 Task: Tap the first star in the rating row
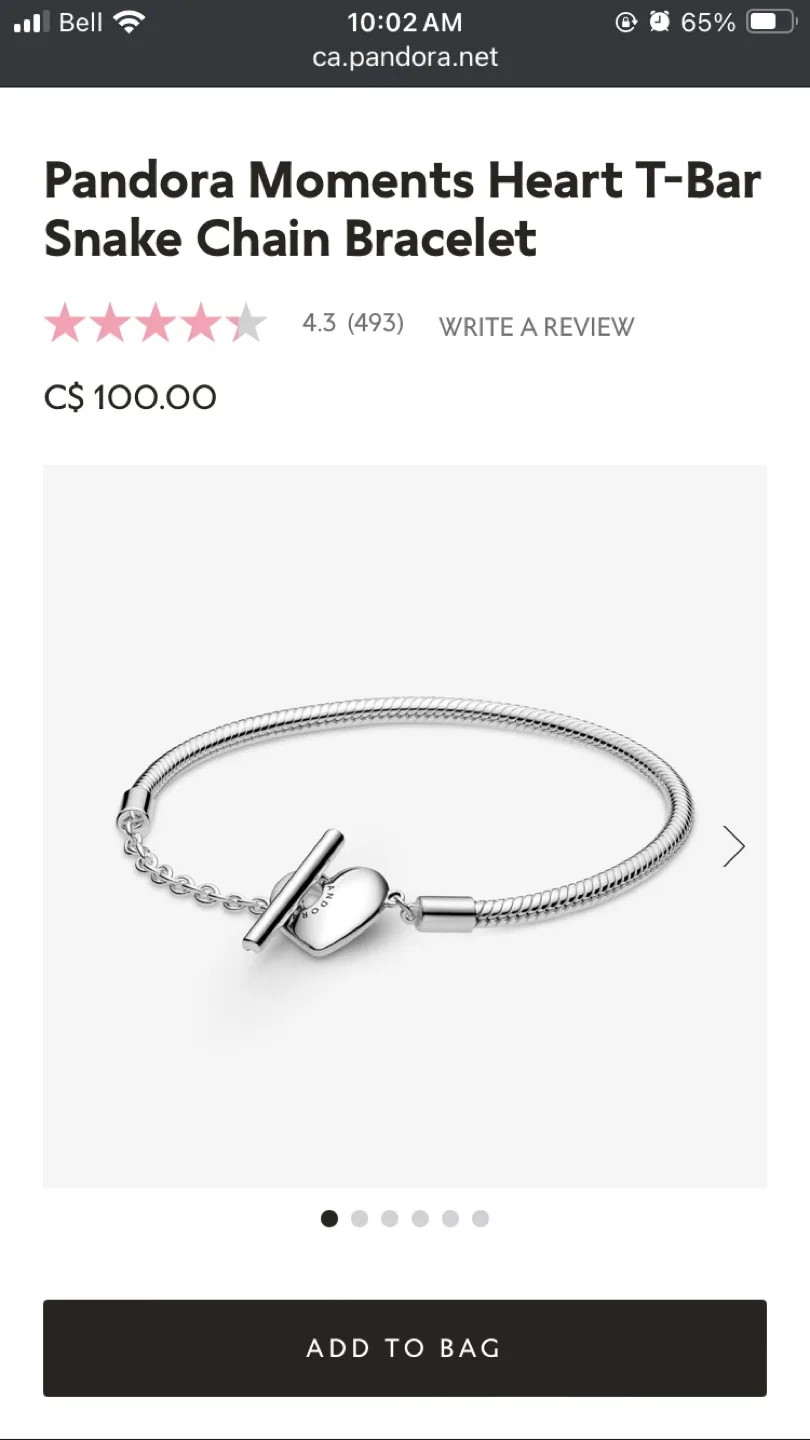click(67, 323)
